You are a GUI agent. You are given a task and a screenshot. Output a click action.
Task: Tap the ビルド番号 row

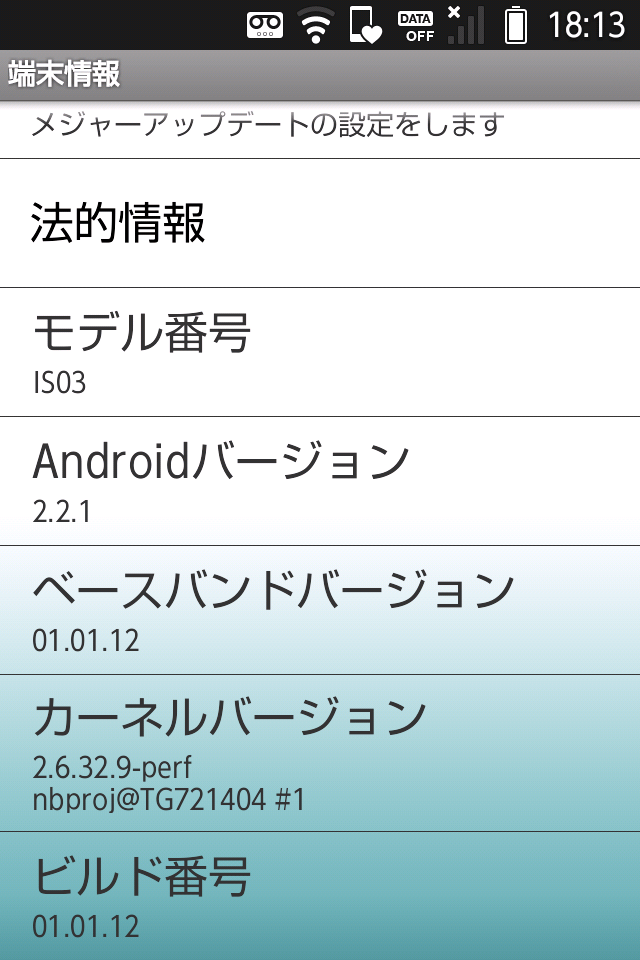click(320, 894)
